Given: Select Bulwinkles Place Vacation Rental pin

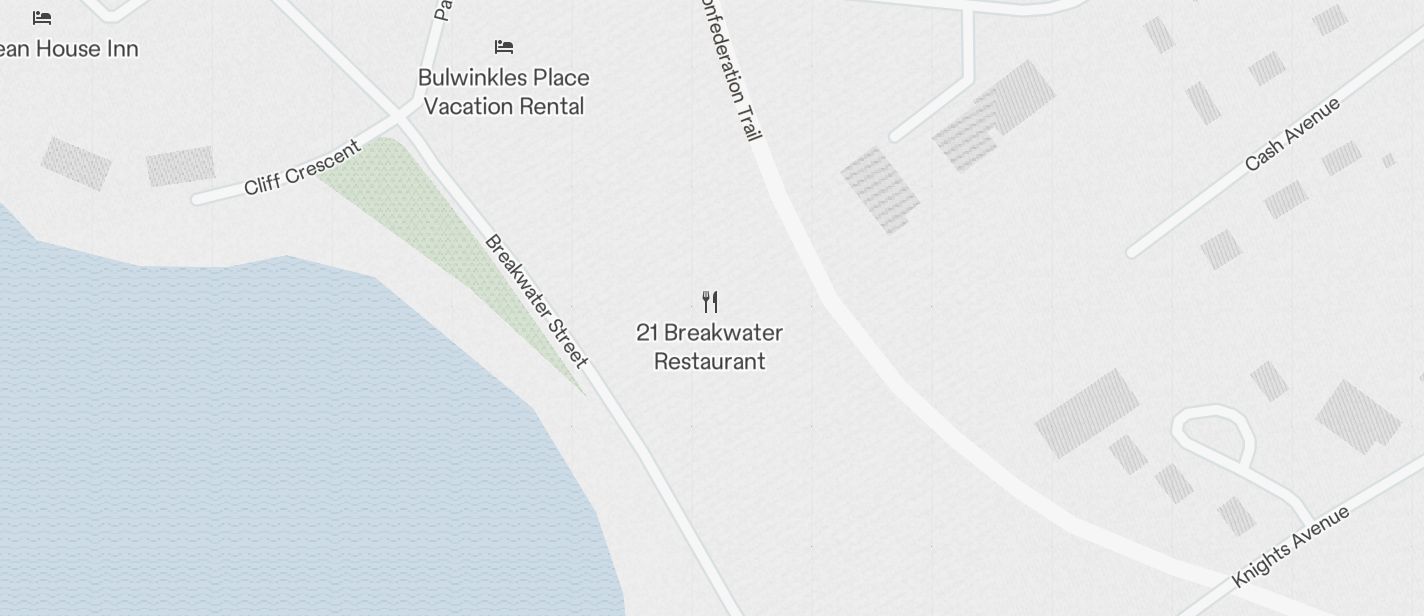Looking at the screenshot, I should 504,47.
